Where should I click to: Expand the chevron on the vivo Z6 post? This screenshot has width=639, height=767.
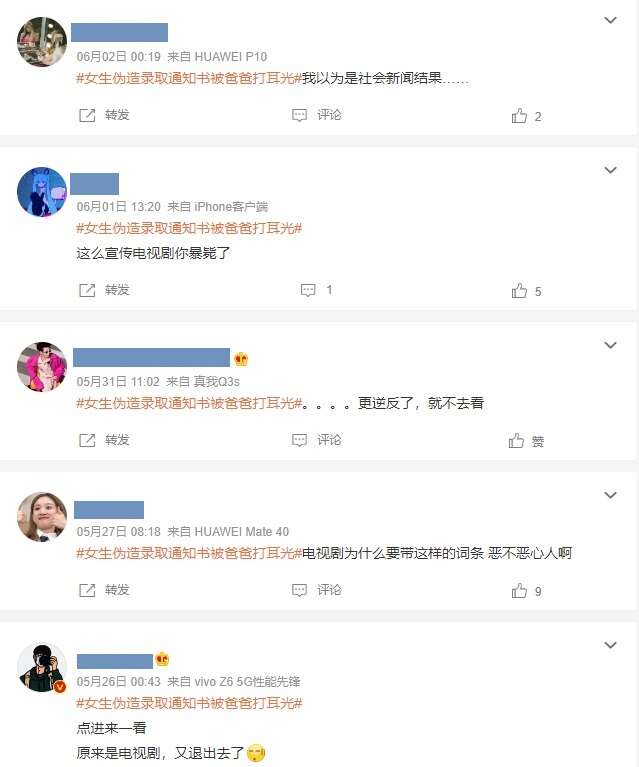[610, 645]
